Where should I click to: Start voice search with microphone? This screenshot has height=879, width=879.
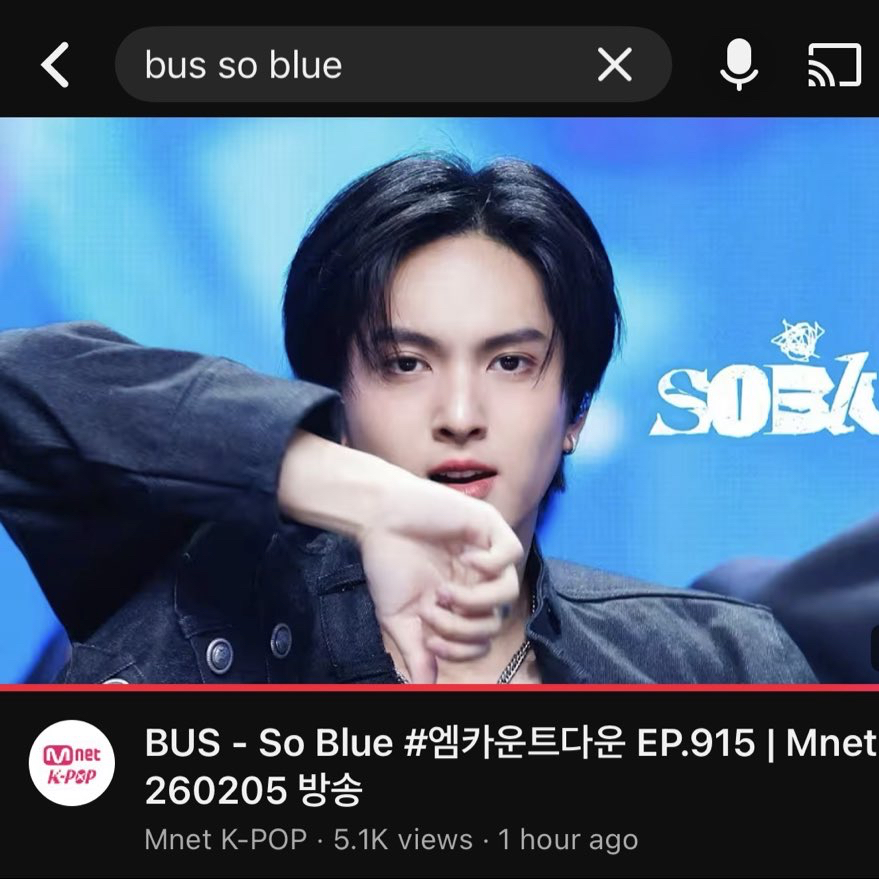point(738,66)
